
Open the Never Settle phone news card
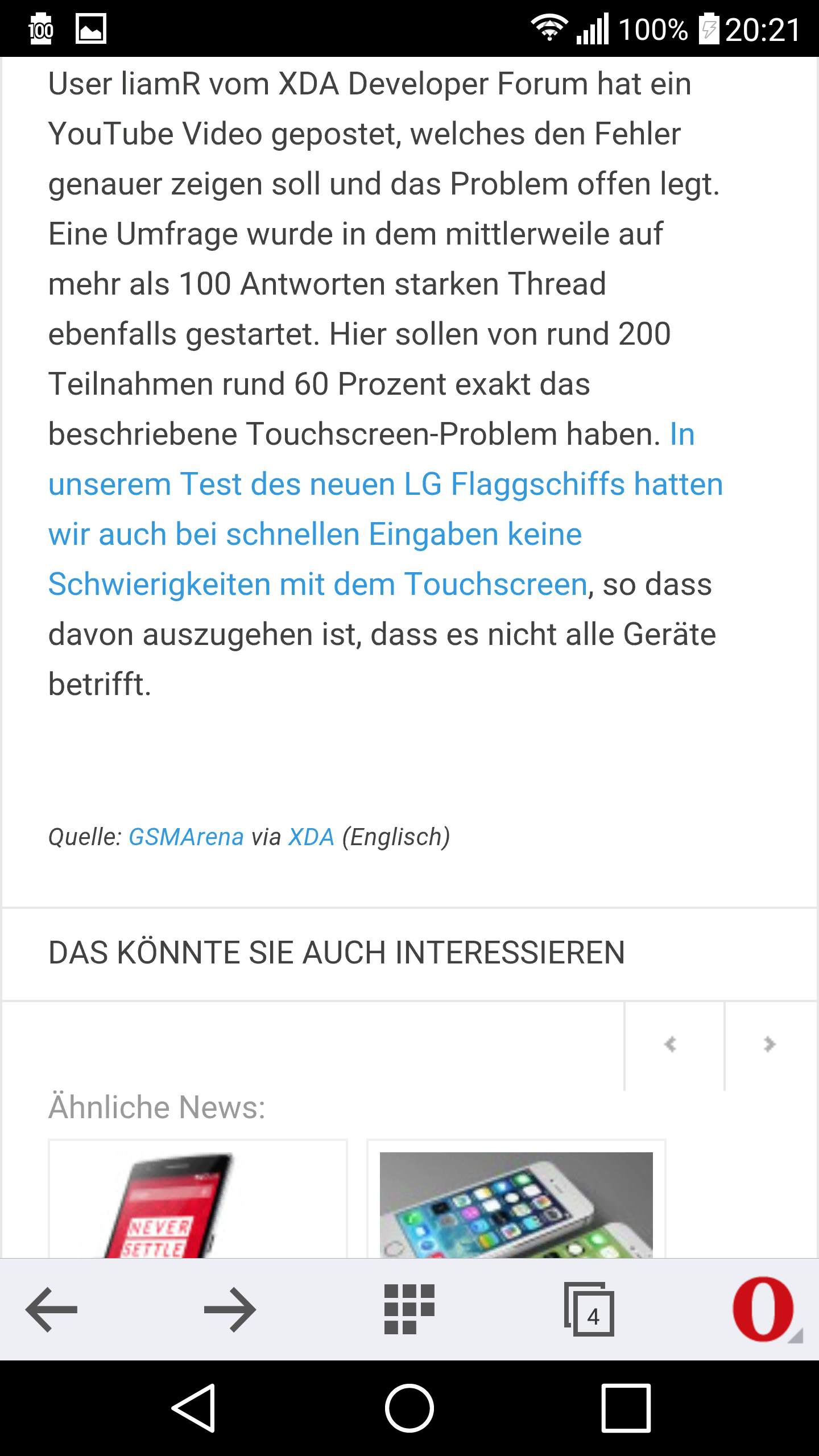point(198,1199)
